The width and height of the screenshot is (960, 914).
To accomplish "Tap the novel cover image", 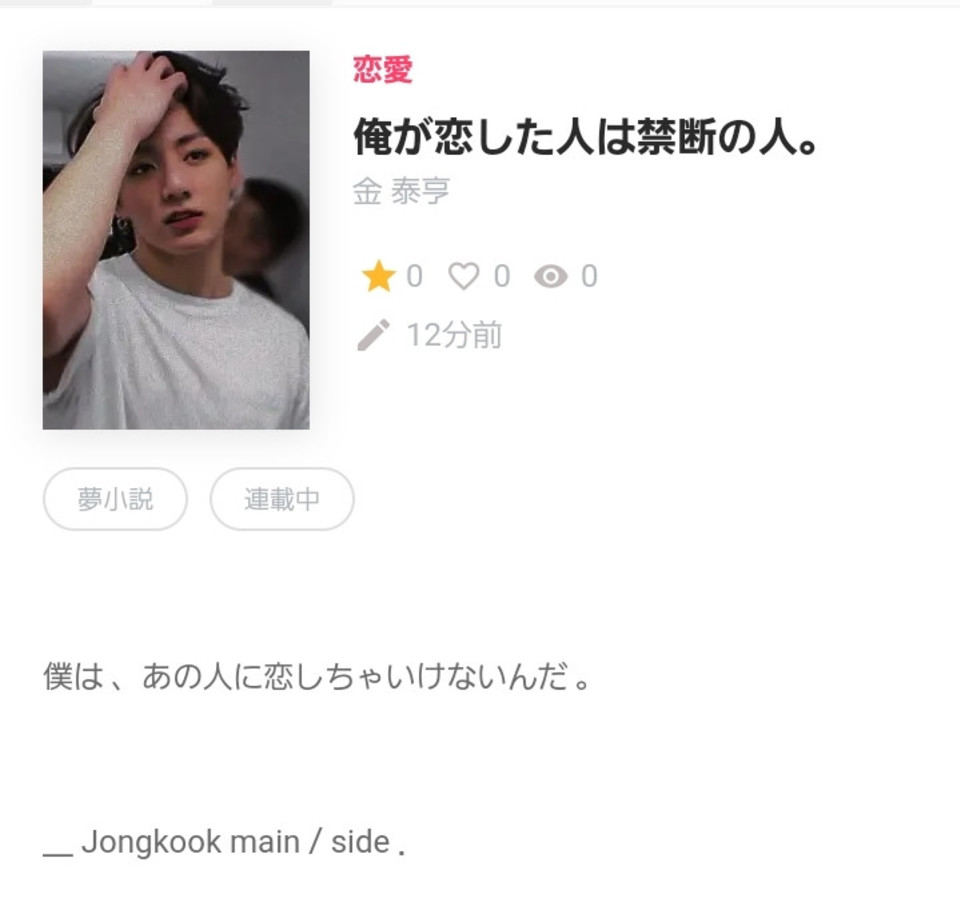I will pyautogui.click(x=176, y=240).
